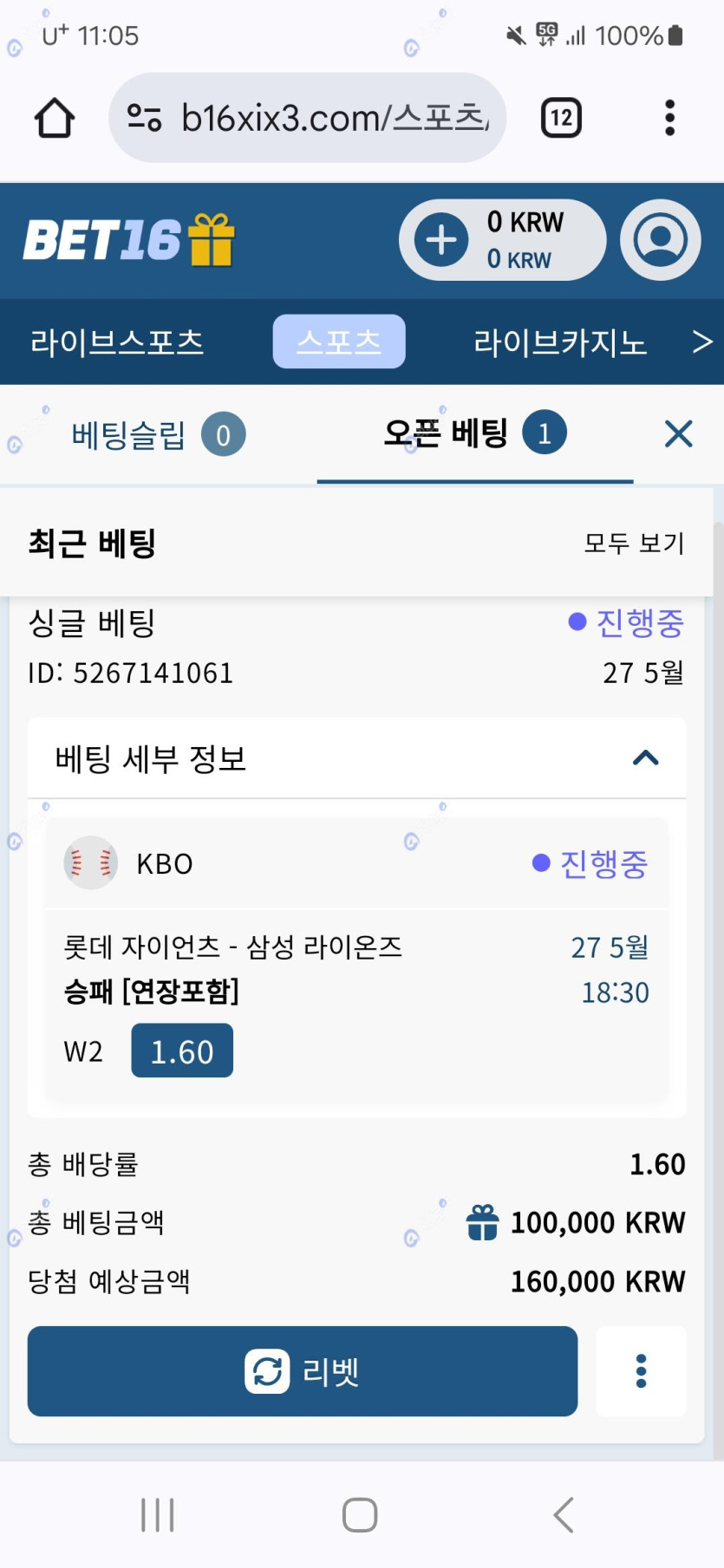Open the browser tab switcher
The image size is (724, 1568).
561,118
